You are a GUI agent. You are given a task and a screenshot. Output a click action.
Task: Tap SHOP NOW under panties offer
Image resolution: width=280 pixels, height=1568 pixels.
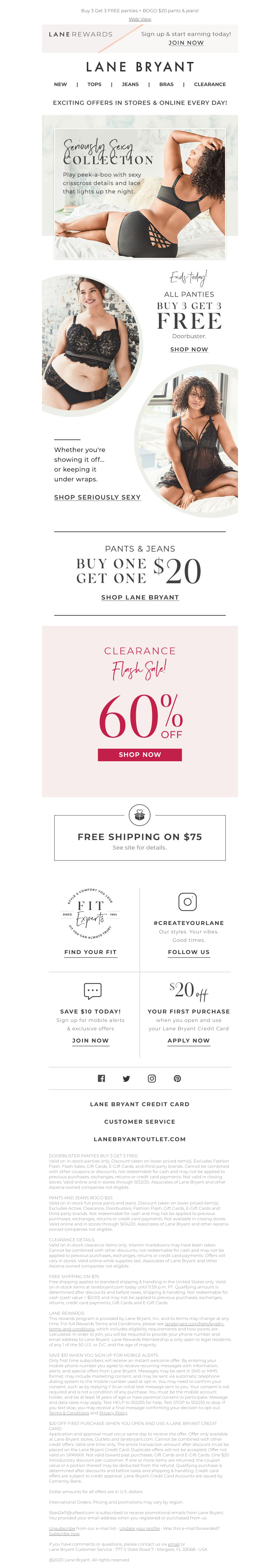tap(189, 349)
